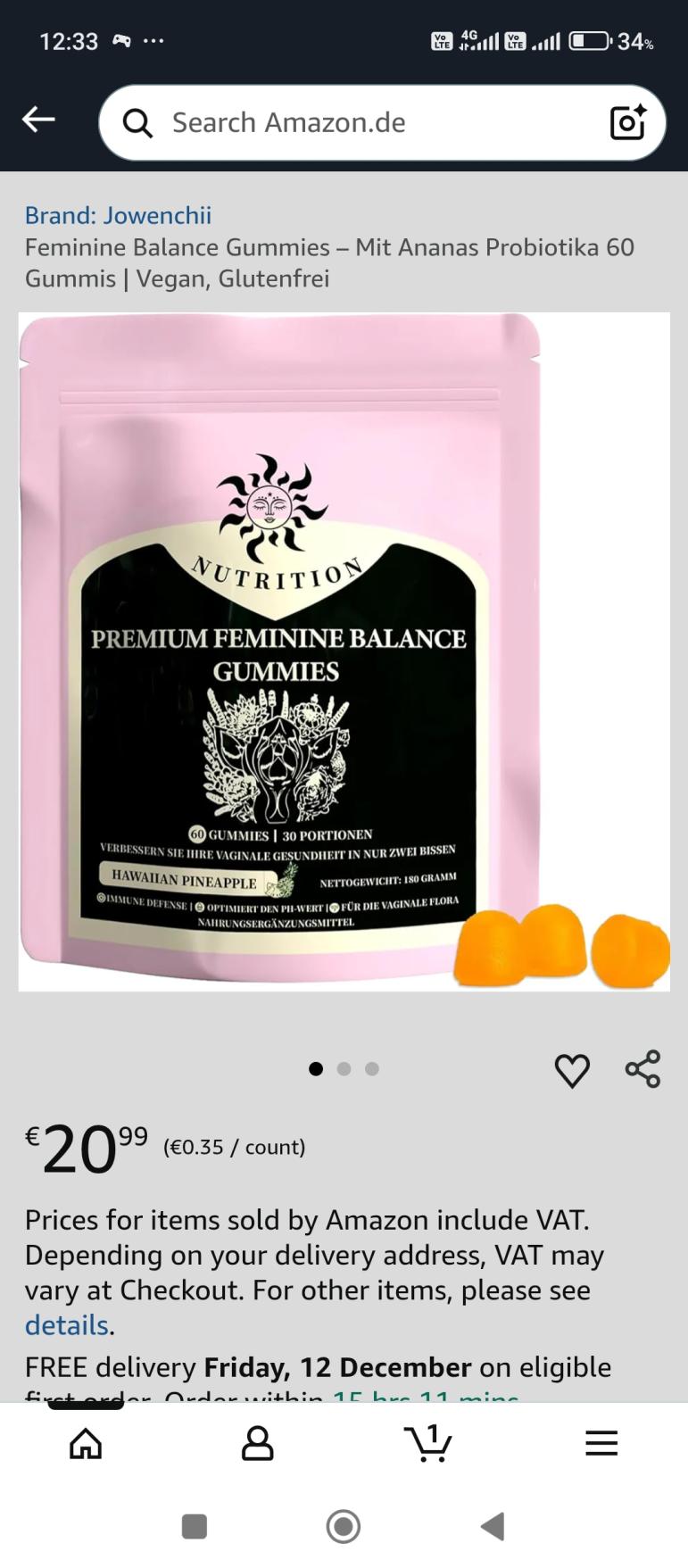The height and width of the screenshot is (1568, 688).
Task: Open the shopping cart
Action: click(x=429, y=1443)
